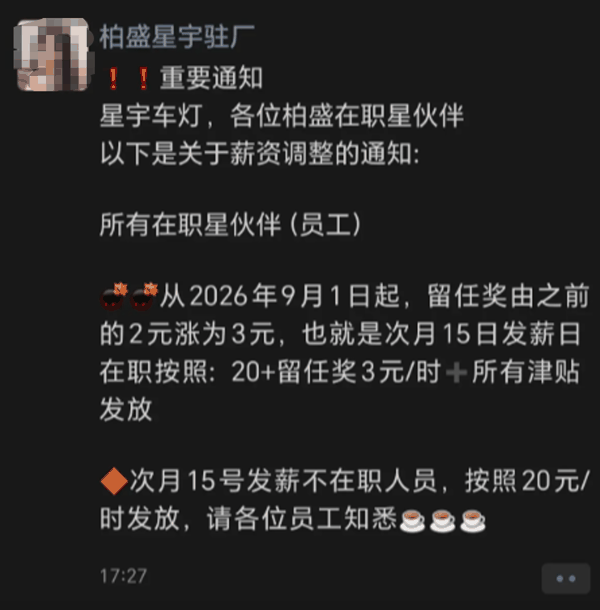This screenshot has width=600, height=610.
Task: Tap the poster name 柏盛星宇驻厂
Action: (177, 37)
